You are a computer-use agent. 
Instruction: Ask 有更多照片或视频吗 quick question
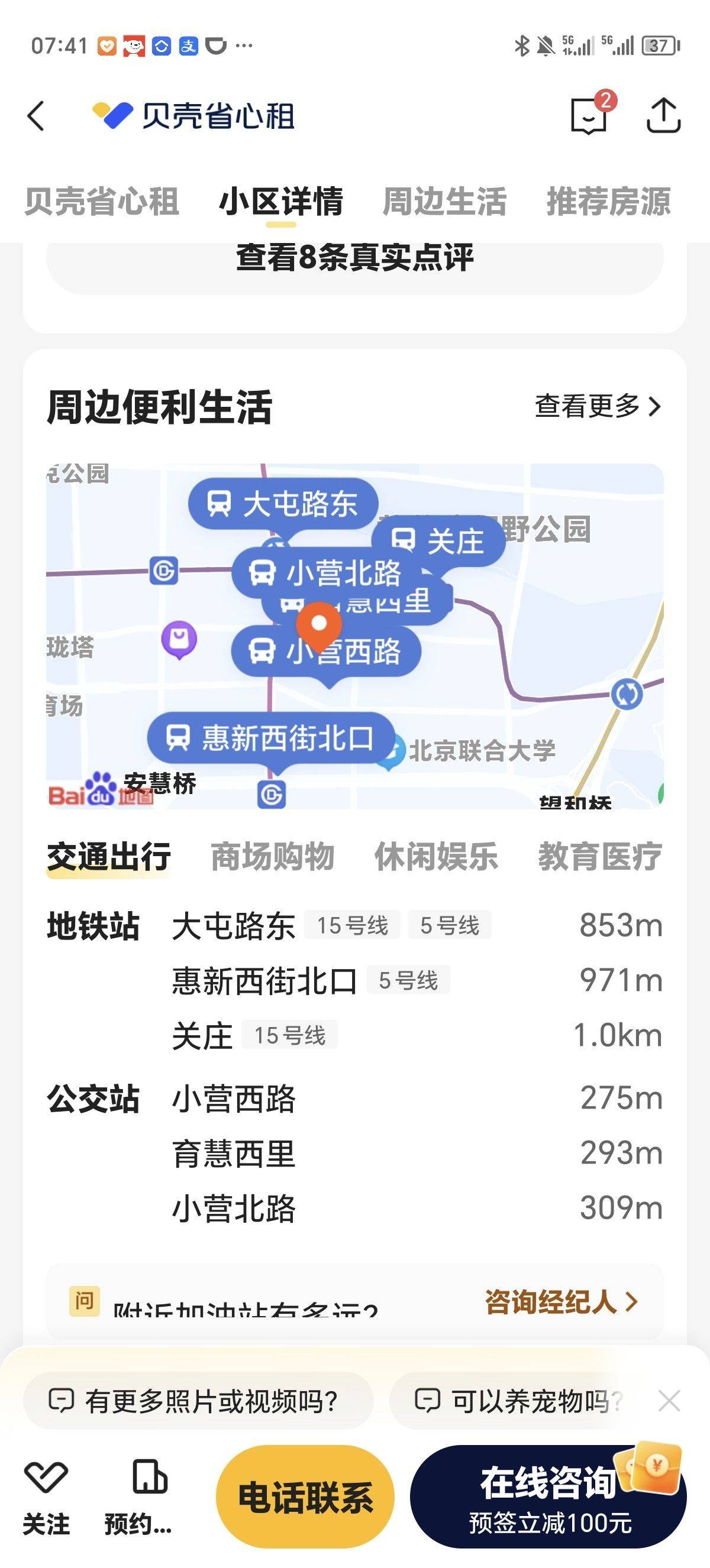click(199, 1401)
